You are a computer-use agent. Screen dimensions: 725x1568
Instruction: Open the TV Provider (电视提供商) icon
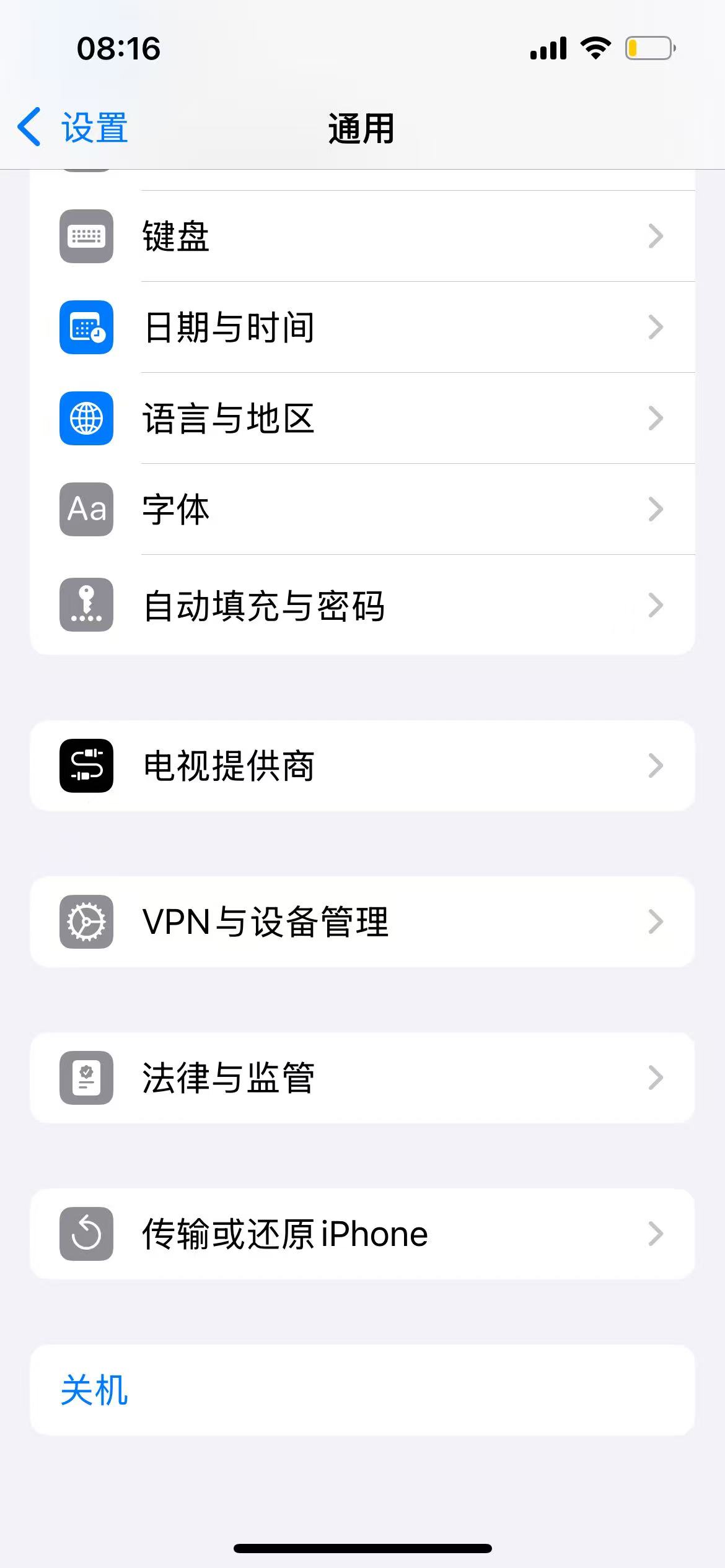point(86,765)
